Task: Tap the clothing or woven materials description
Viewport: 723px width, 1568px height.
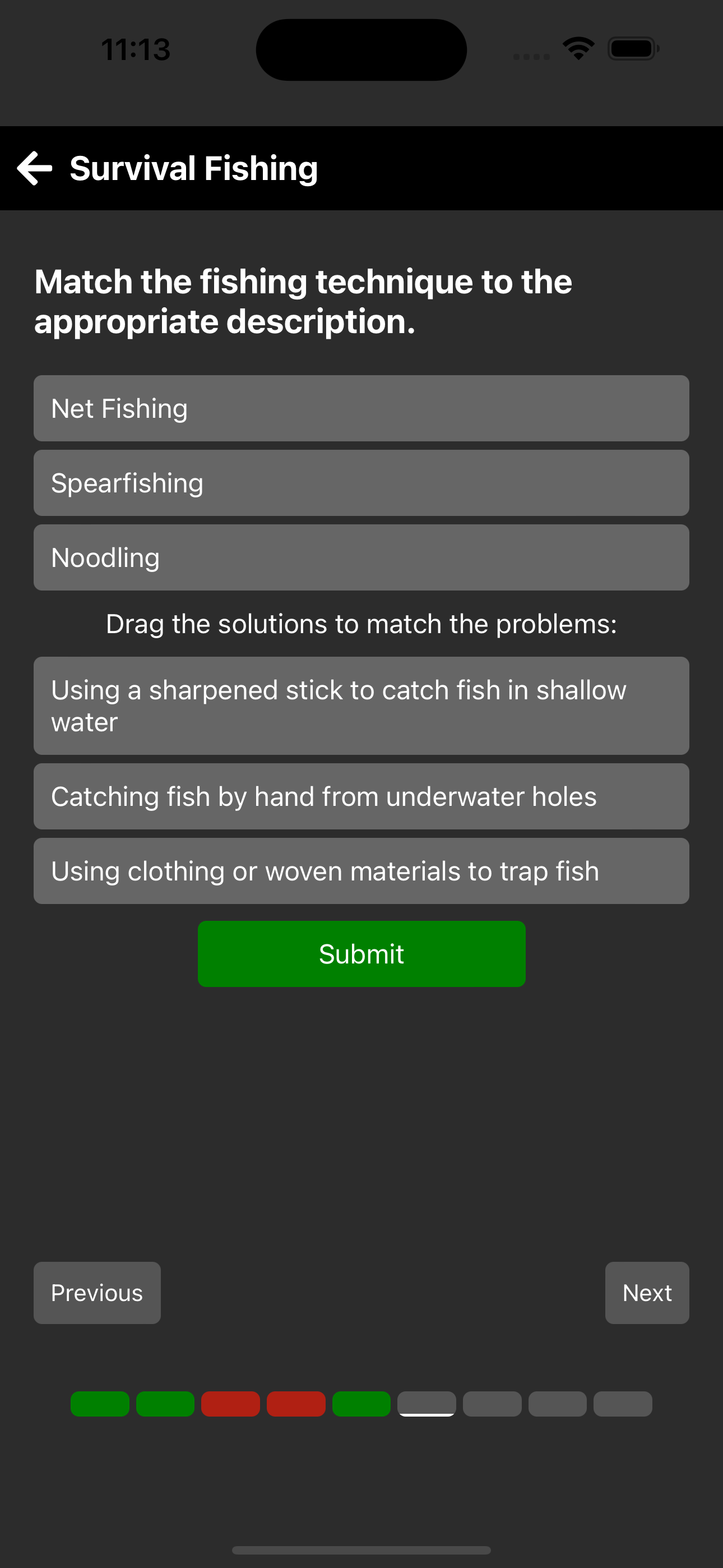Action: click(x=361, y=871)
